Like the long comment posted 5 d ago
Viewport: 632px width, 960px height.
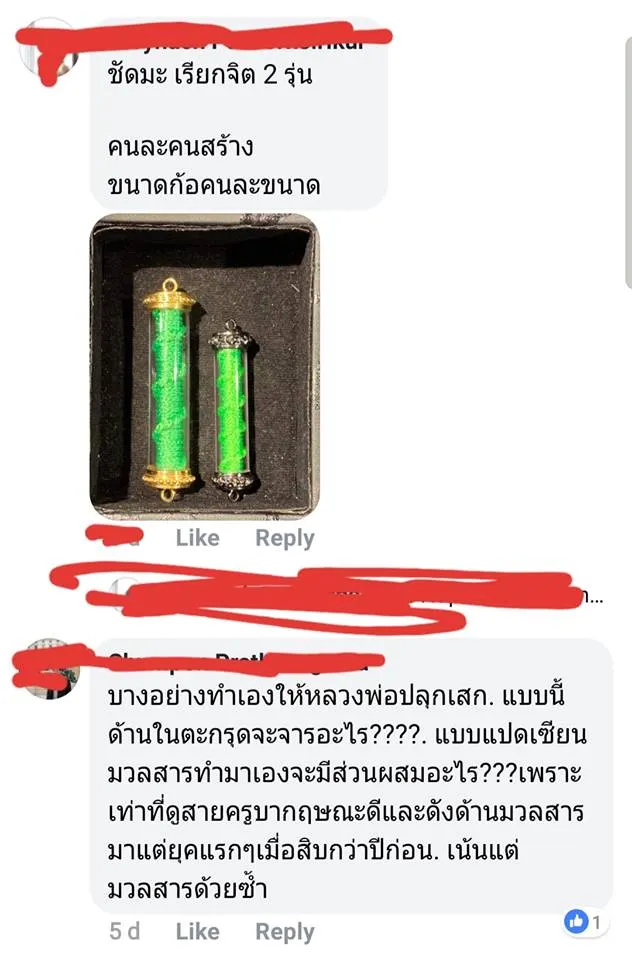(x=197, y=932)
